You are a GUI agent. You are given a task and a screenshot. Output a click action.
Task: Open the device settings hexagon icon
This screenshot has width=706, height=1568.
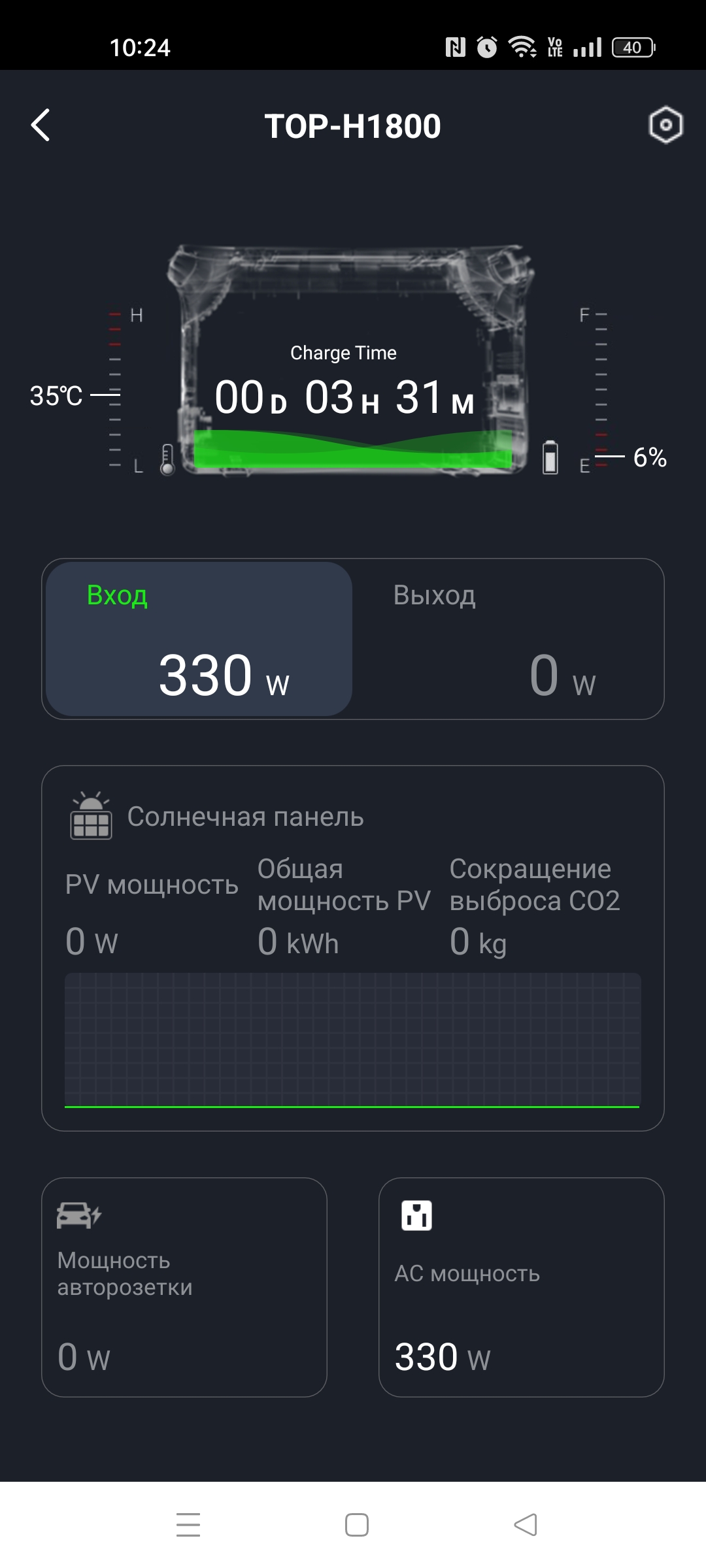click(x=665, y=125)
